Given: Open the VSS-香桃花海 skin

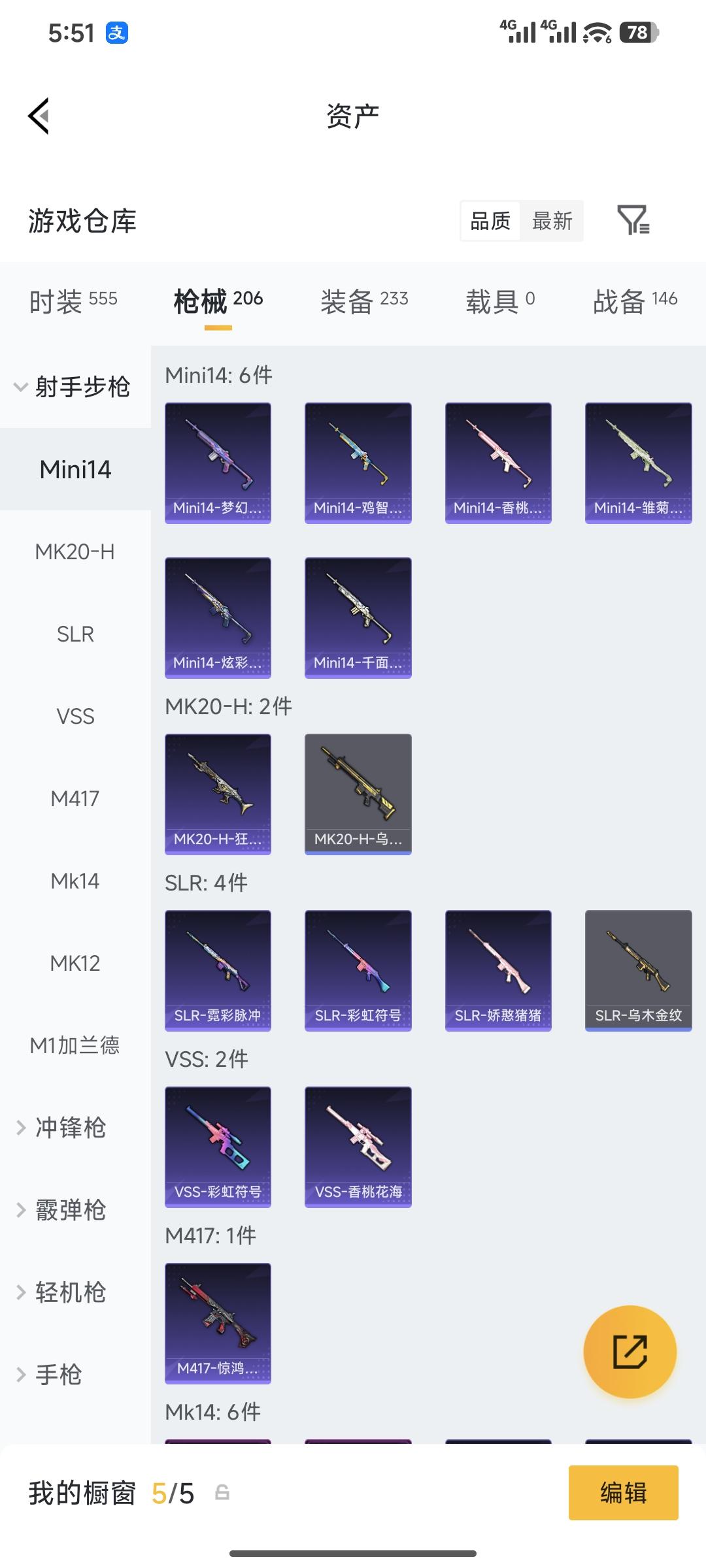Looking at the screenshot, I should [x=358, y=1147].
